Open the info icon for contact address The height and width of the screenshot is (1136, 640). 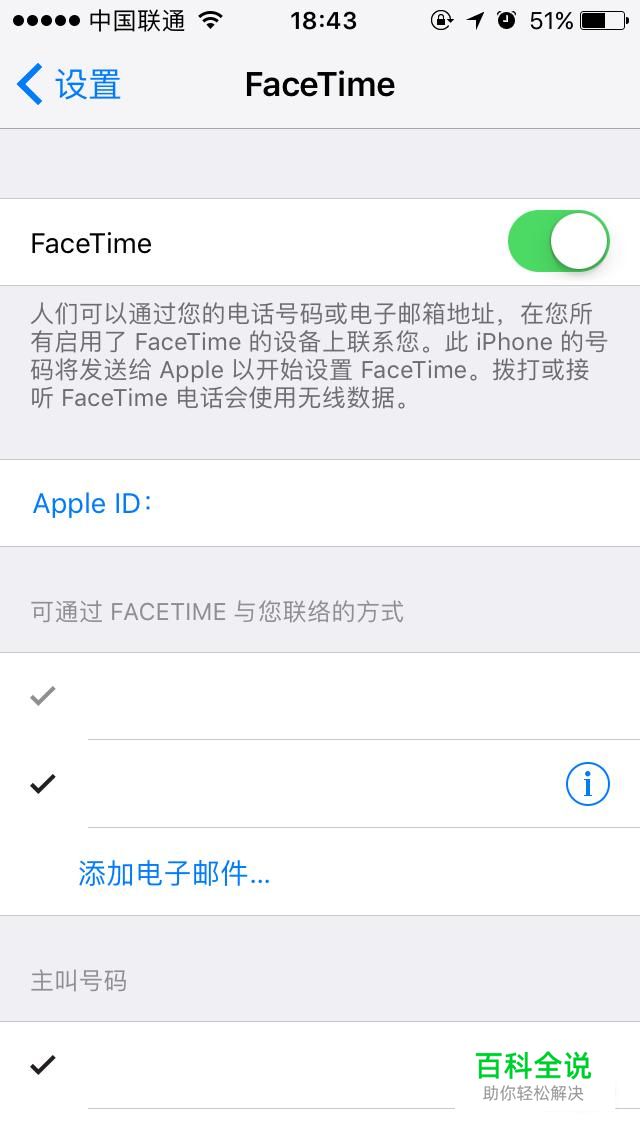pyautogui.click(x=587, y=784)
